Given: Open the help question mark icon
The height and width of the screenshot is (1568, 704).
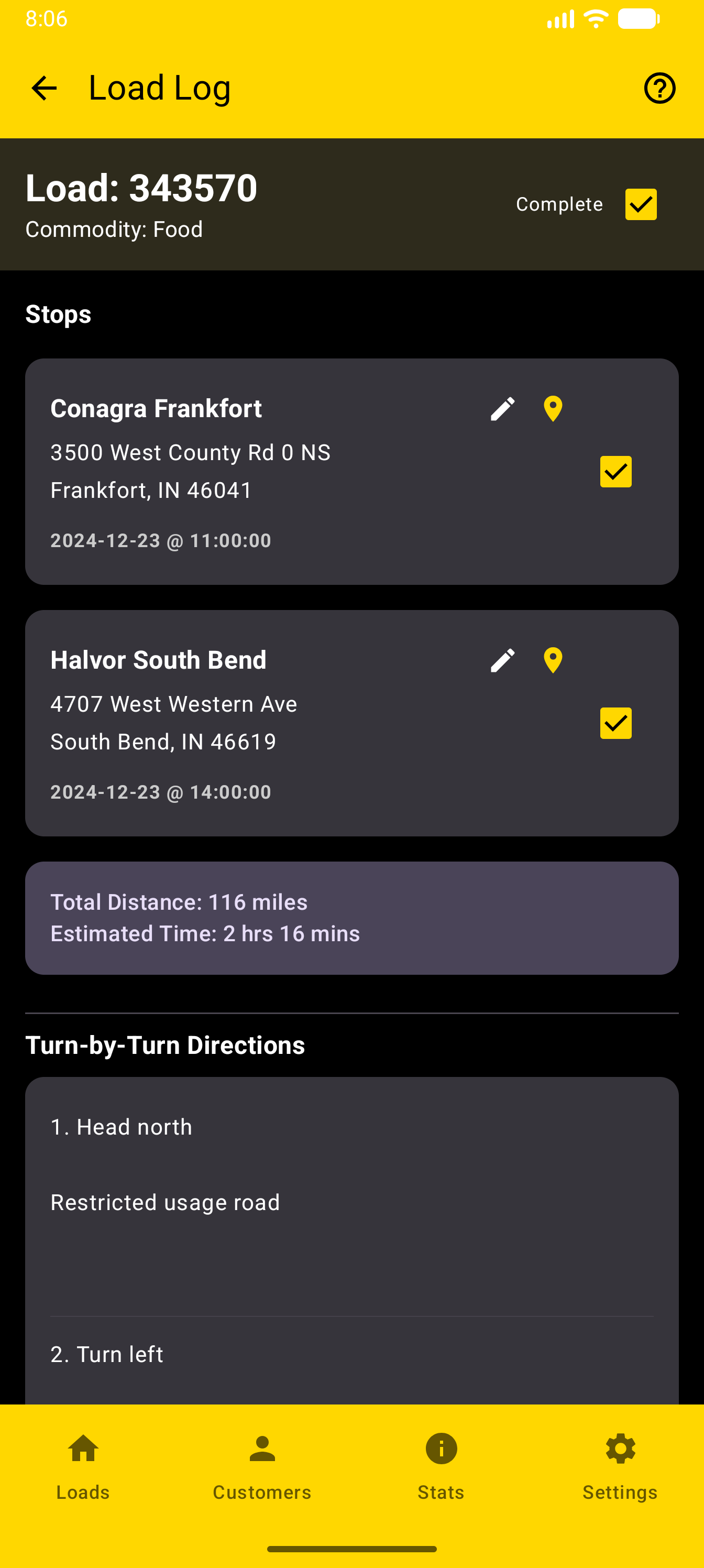Looking at the screenshot, I should click(659, 88).
